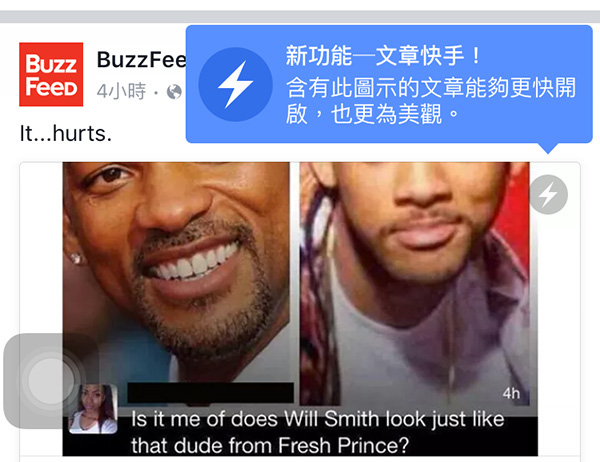Tap the AssistiveTouch floating button
The width and height of the screenshot is (600, 462).
[x=47, y=381]
